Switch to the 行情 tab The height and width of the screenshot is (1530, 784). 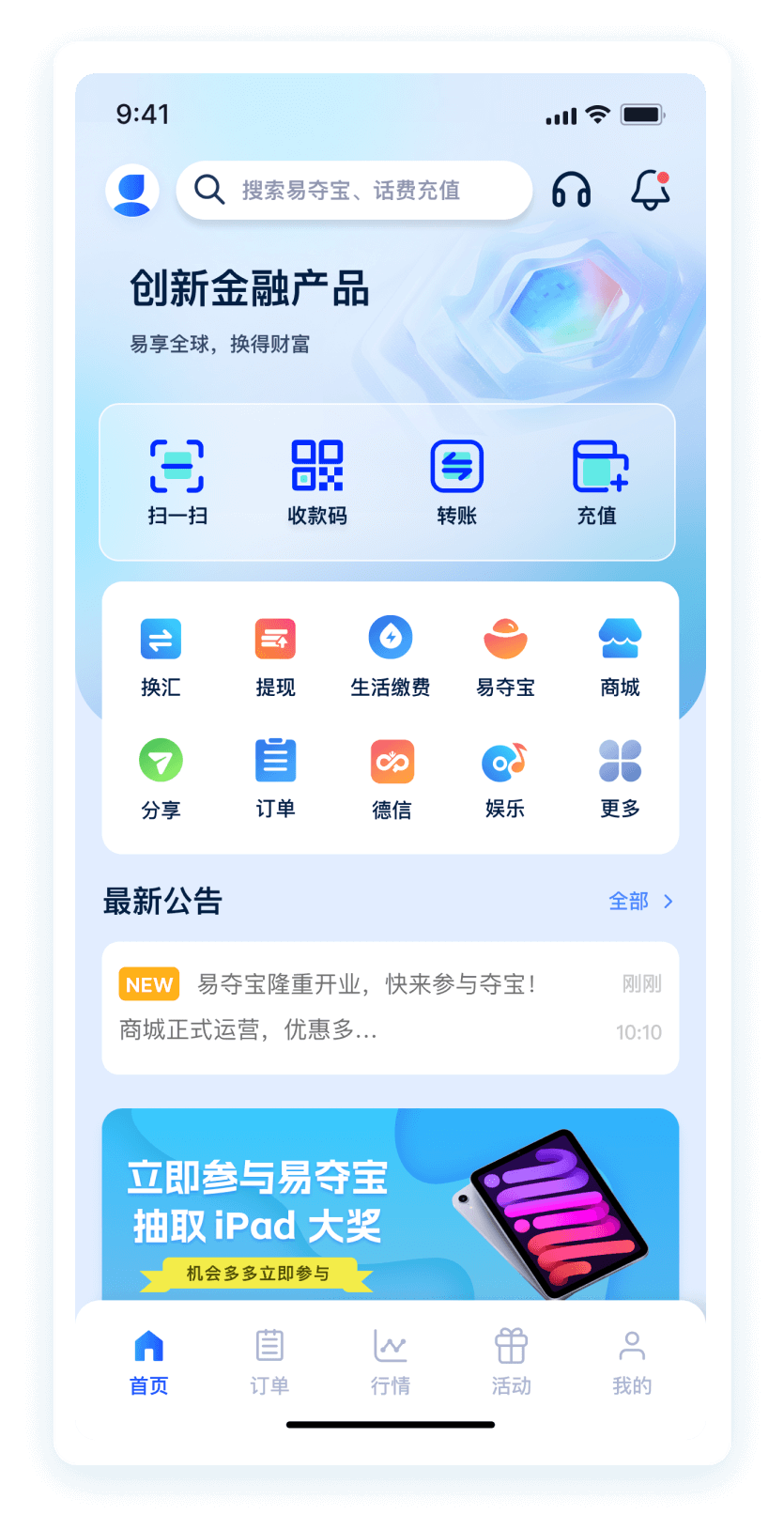[391, 1361]
